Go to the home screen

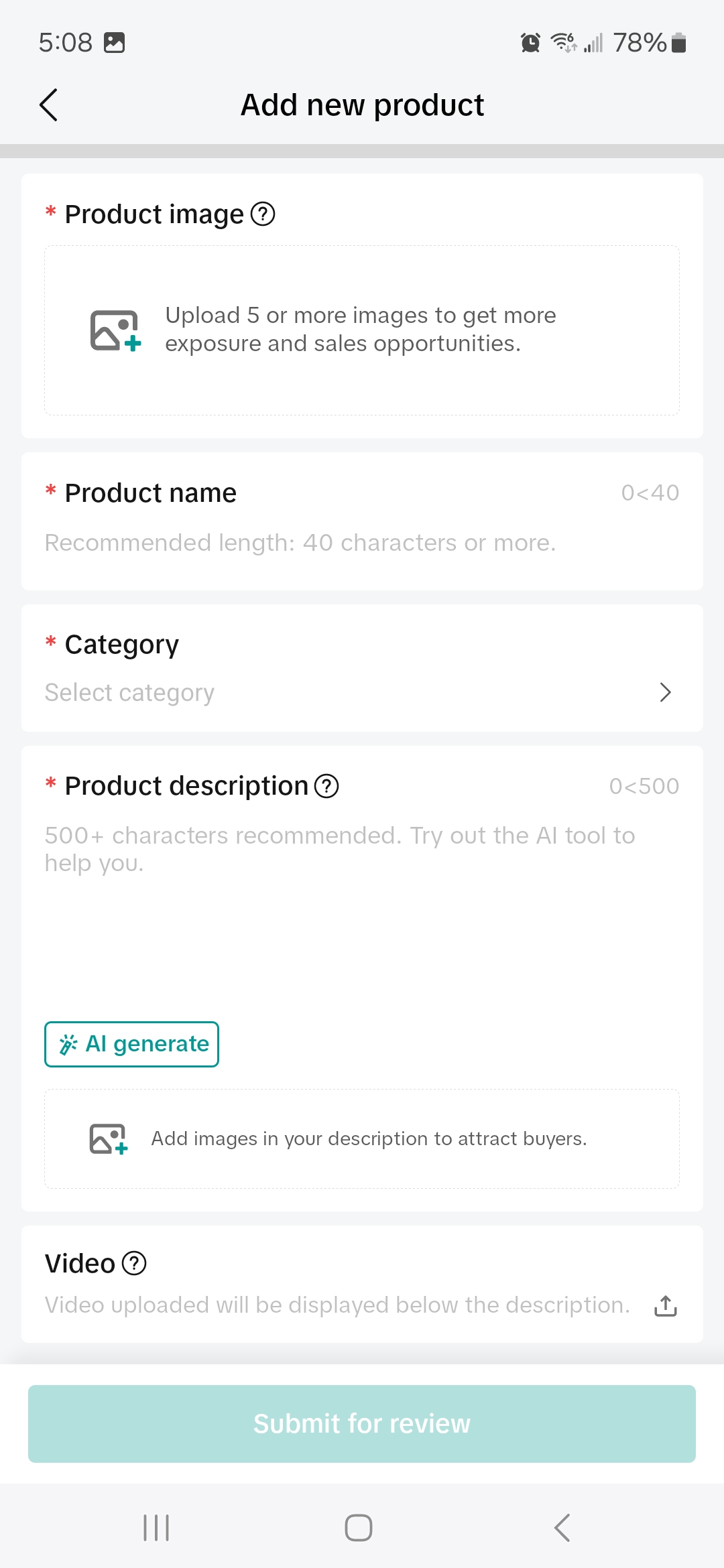[359, 1528]
